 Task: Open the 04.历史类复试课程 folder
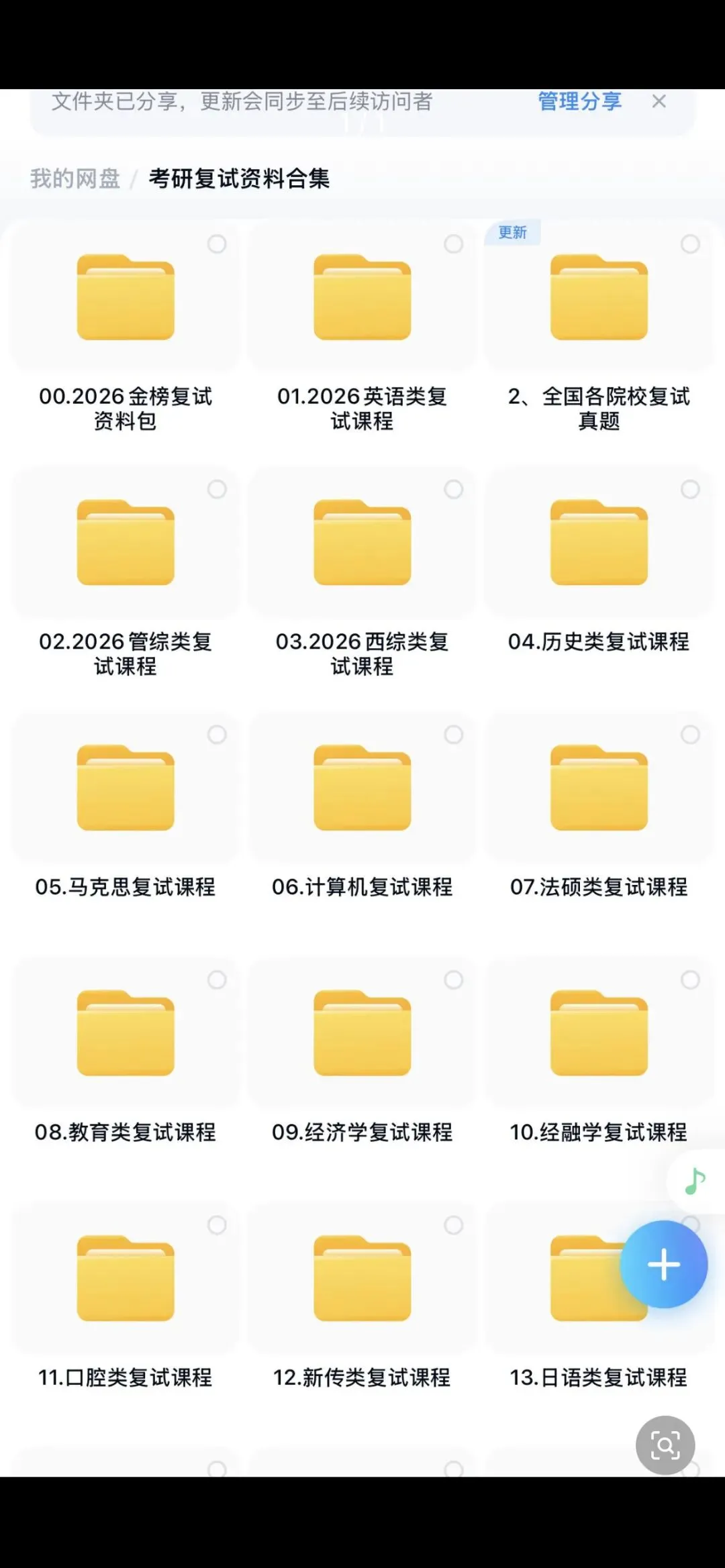599,543
